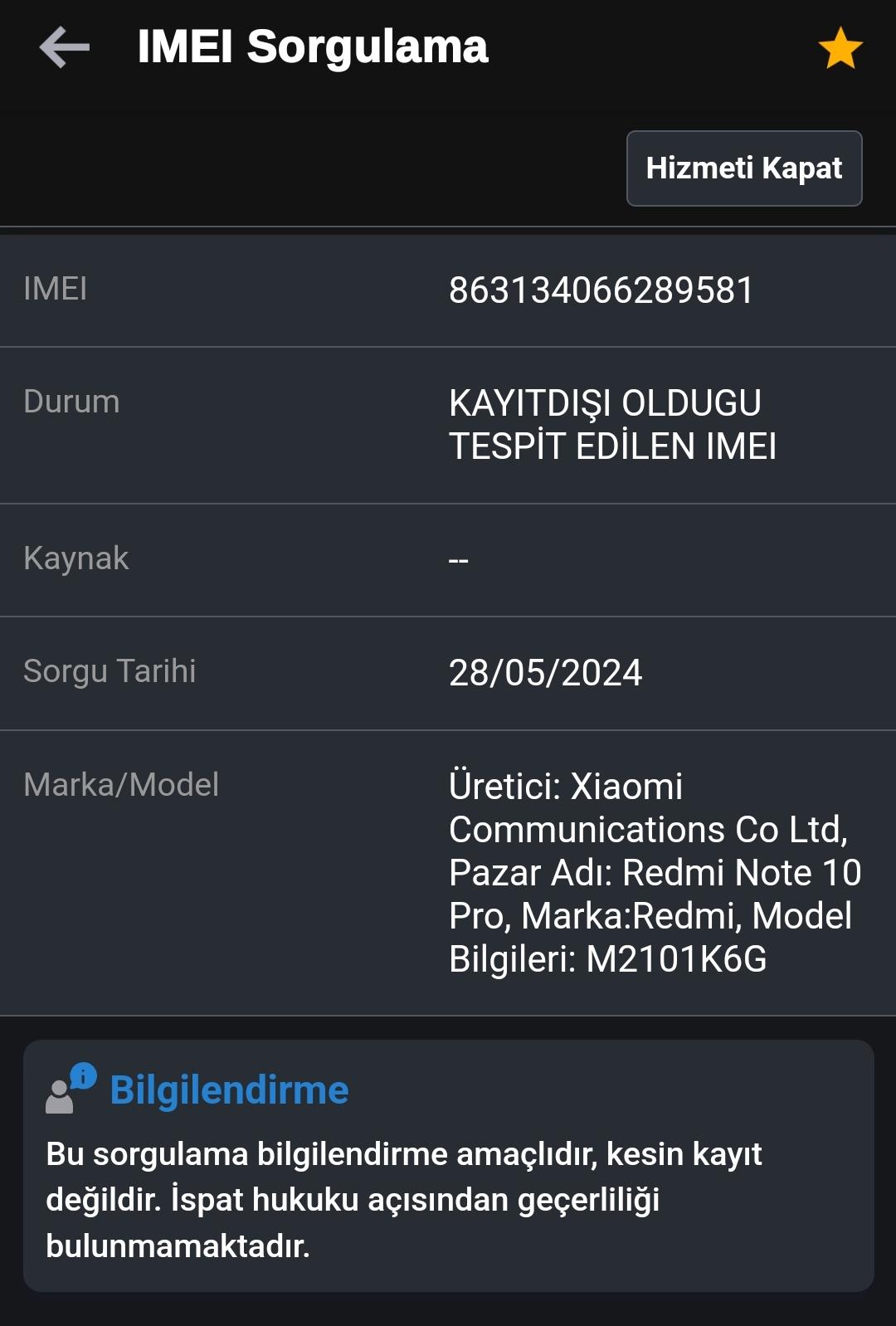The width and height of the screenshot is (896, 1326).
Task: Click the back arrow icon
Action: tap(62, 47)
